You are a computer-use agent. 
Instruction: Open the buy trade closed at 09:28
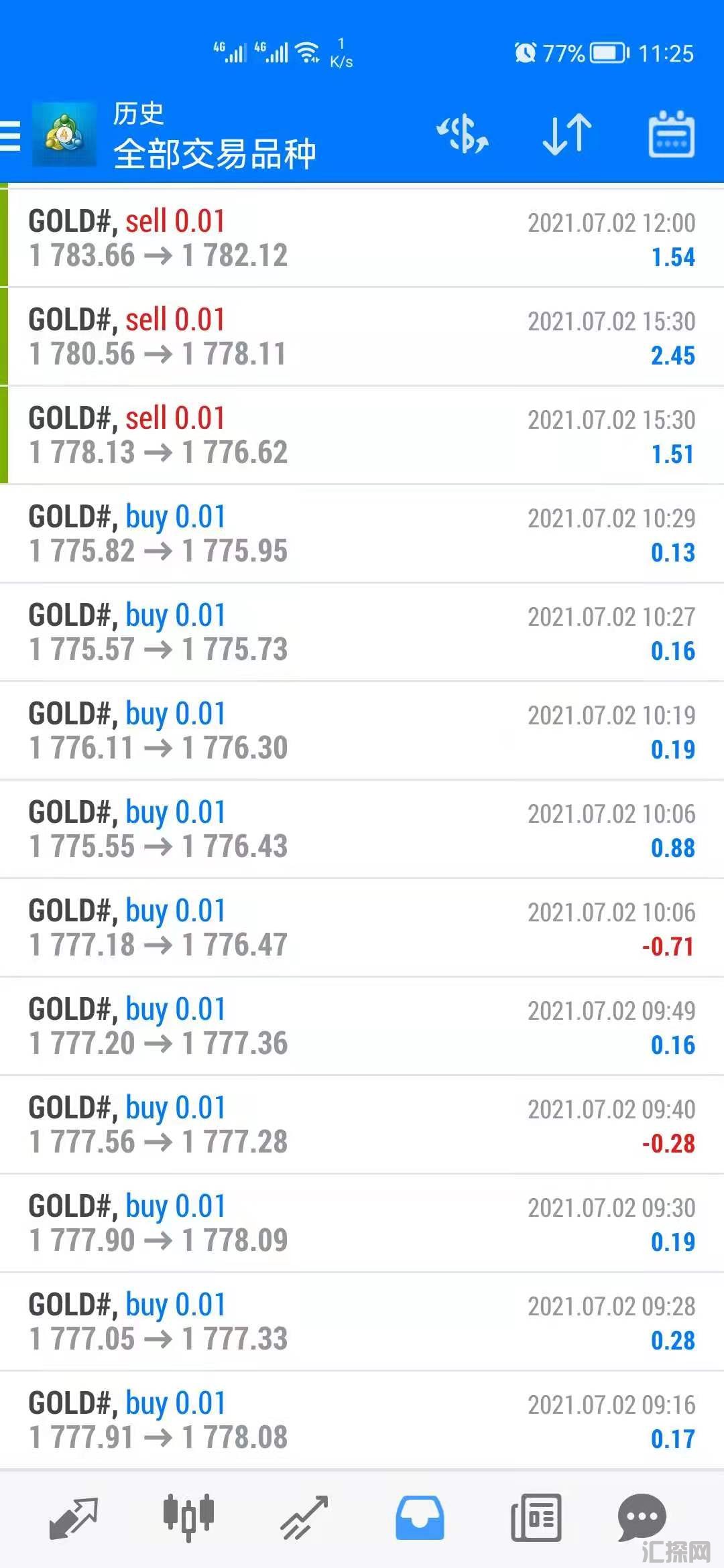pyautogui.click(x=362, y=1322)
